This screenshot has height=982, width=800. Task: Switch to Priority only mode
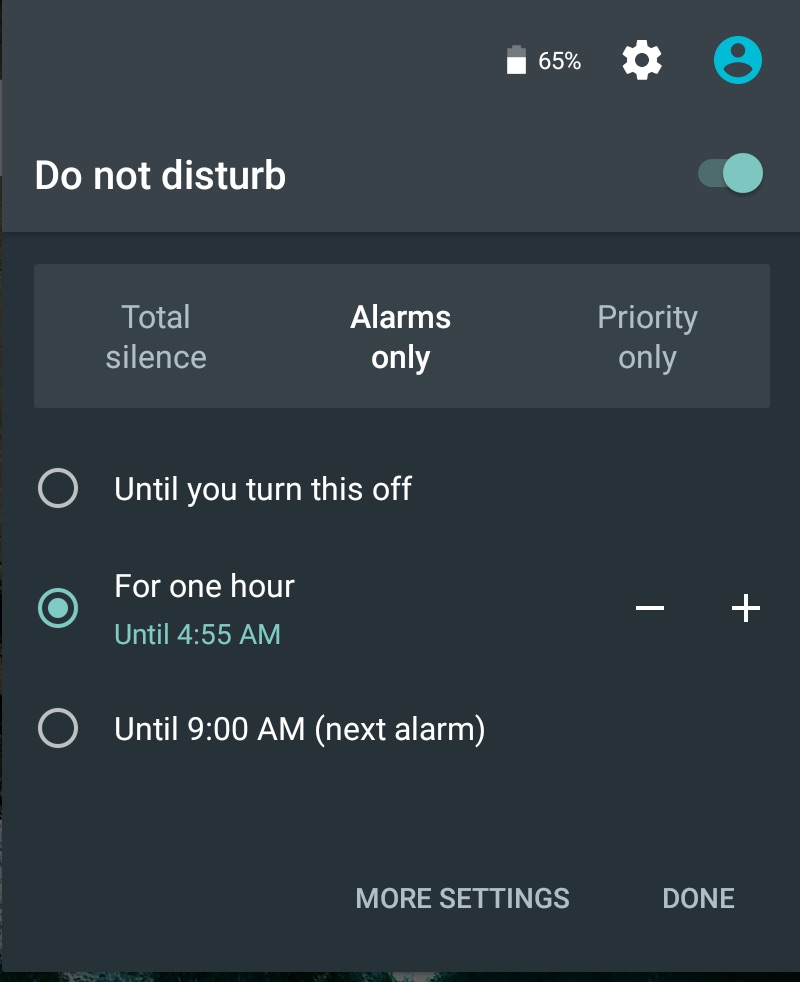click(647, 336)
